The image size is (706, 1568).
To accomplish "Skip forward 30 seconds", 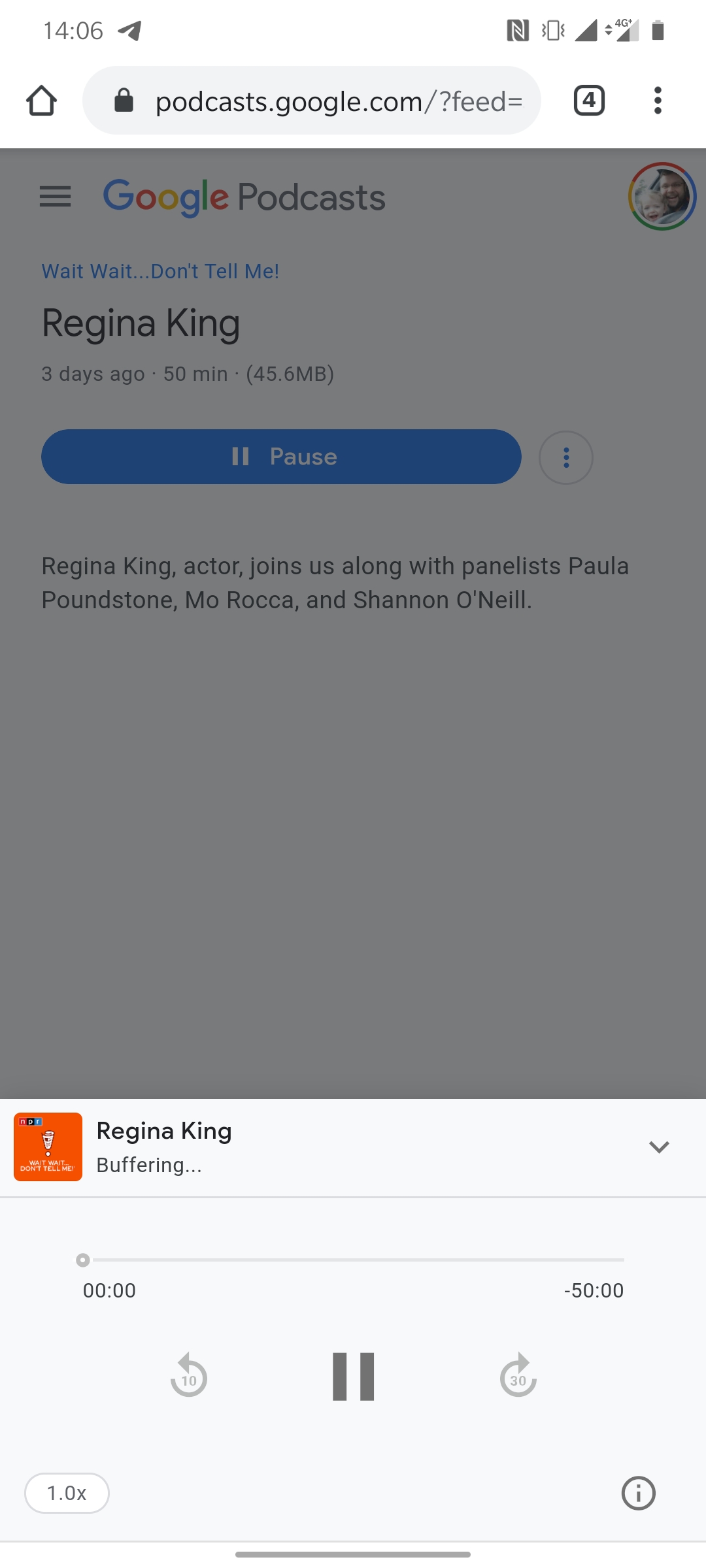I will (x=518, y=1375).
